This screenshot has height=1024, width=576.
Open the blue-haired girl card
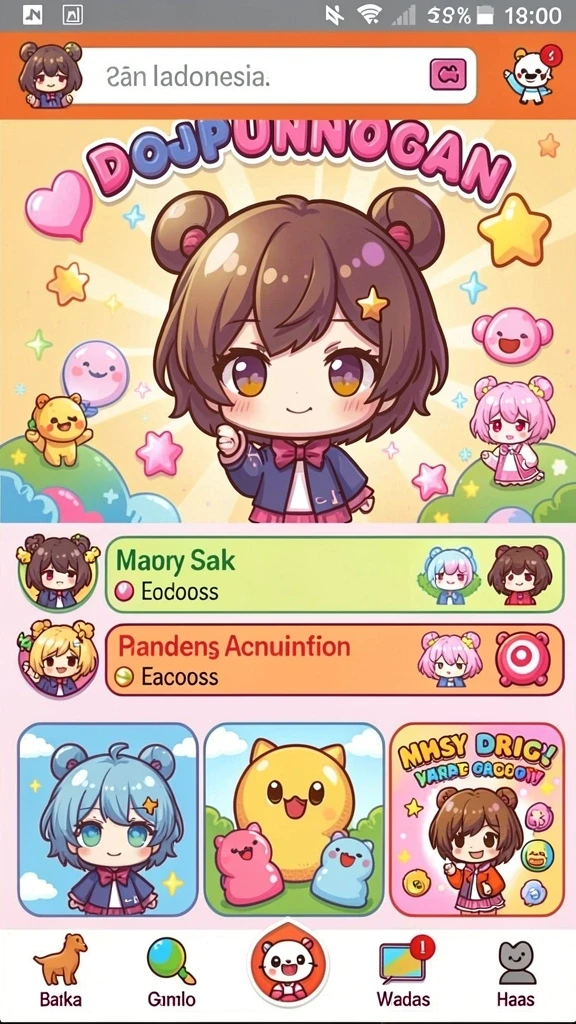point(108,819)
